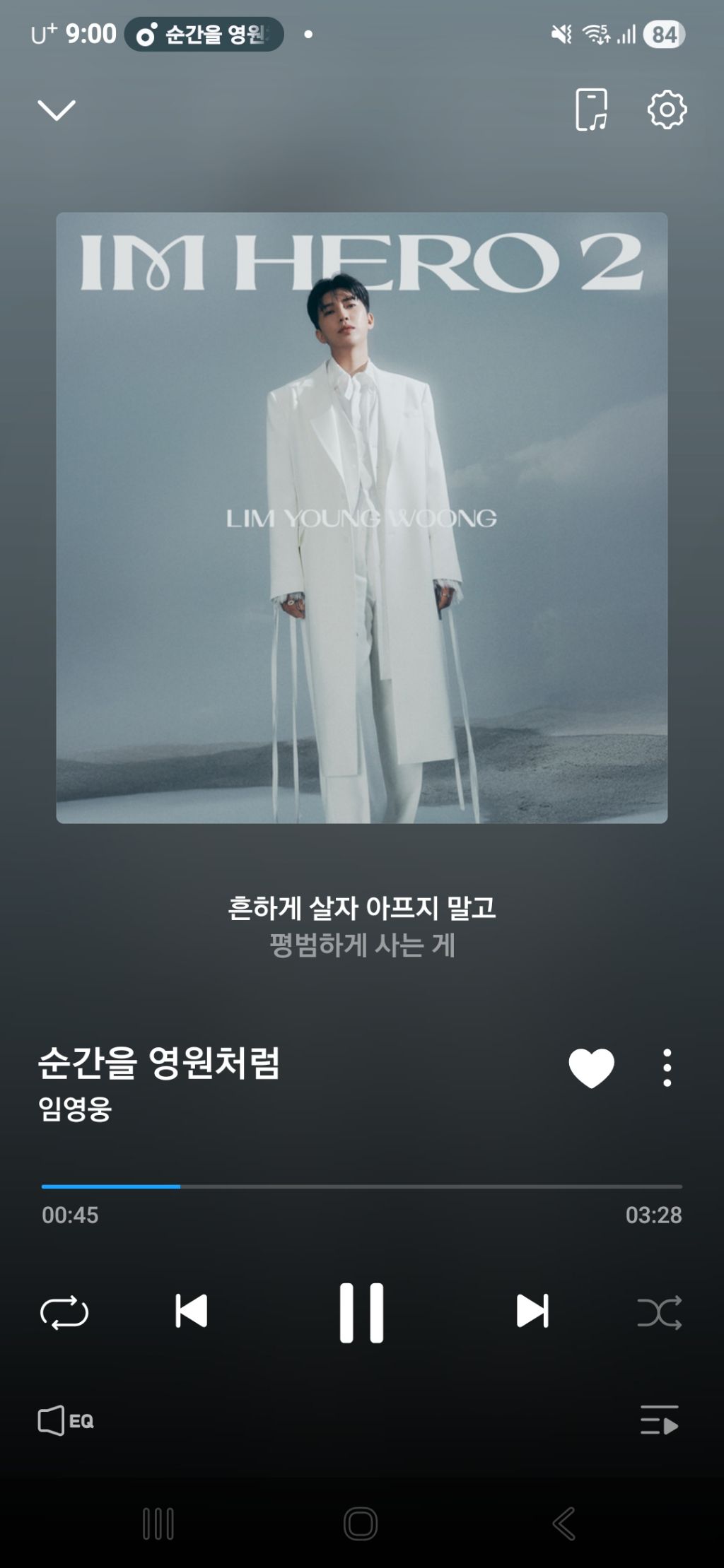The image size is (724, 1568).
Task: Seek within the track on progress bar
Action: [361, 1186]
